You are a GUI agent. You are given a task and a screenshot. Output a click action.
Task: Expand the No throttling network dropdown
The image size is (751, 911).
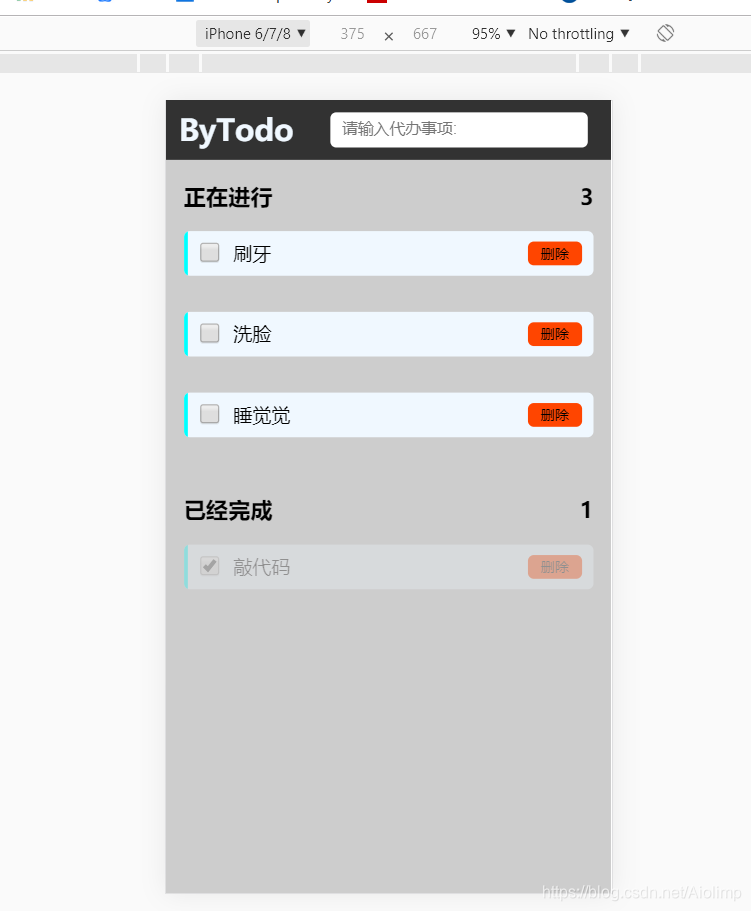point(578,33)
